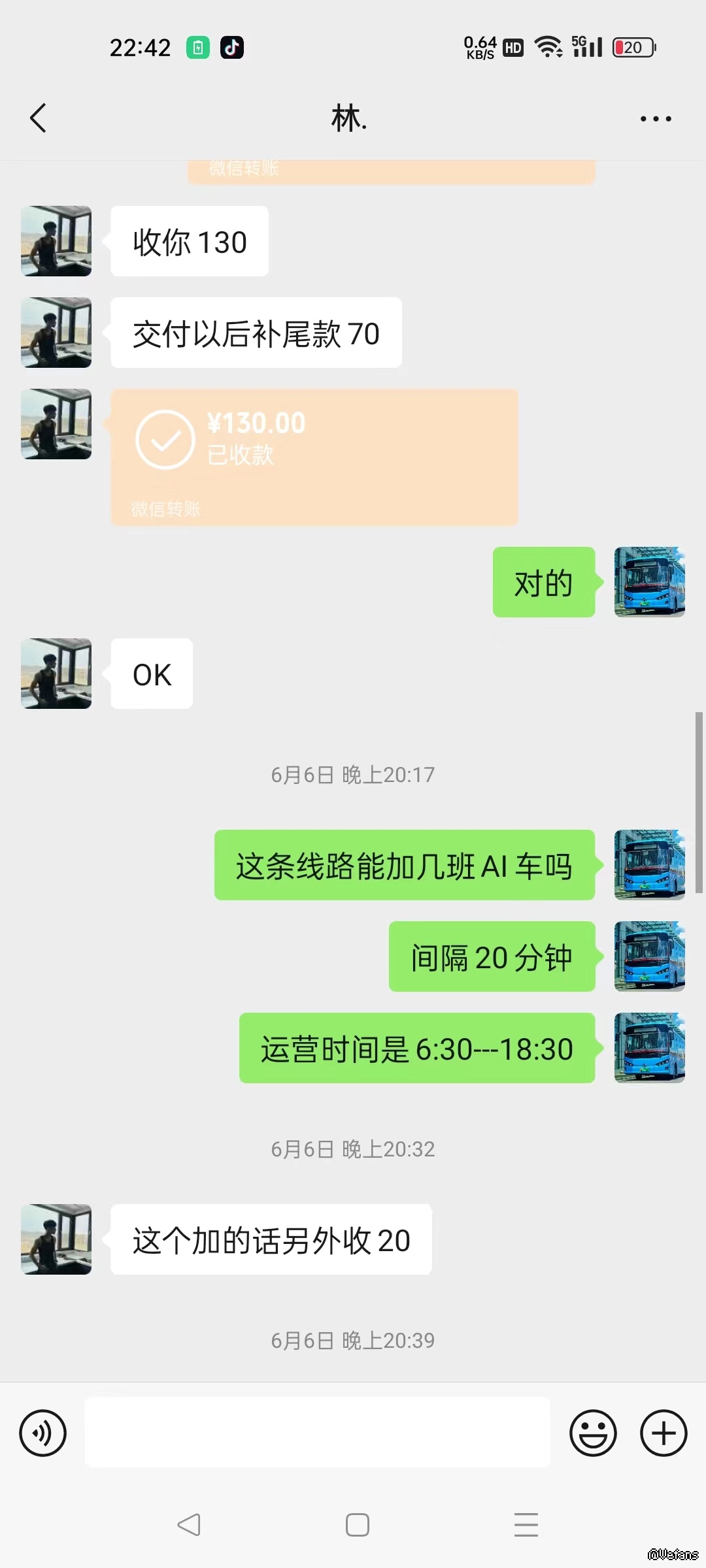Tap my bus avatar beside "对的"
The width and height of the screenshot is (706, 1568).
coord(650,582)
